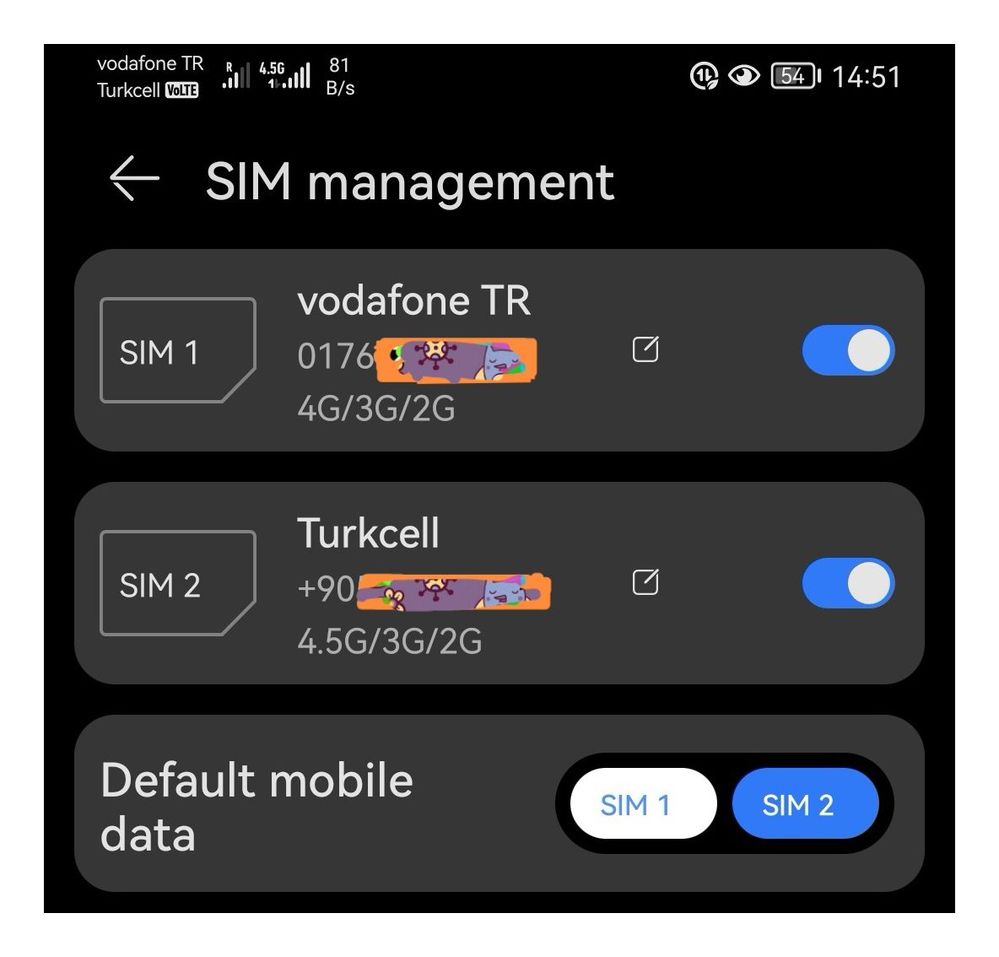
Task: Go back from SIM management
Action: coord(134,180)
